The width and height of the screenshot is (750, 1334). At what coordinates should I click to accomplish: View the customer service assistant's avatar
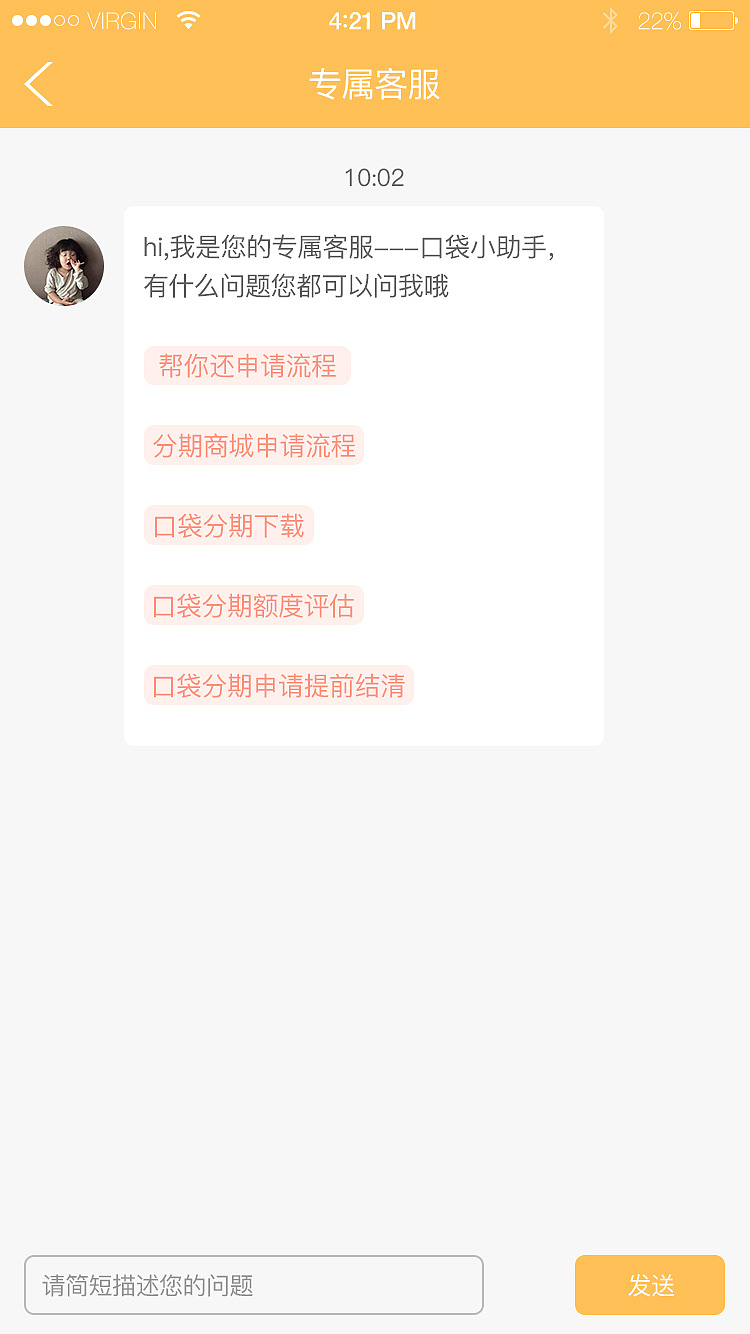[64, 266]
